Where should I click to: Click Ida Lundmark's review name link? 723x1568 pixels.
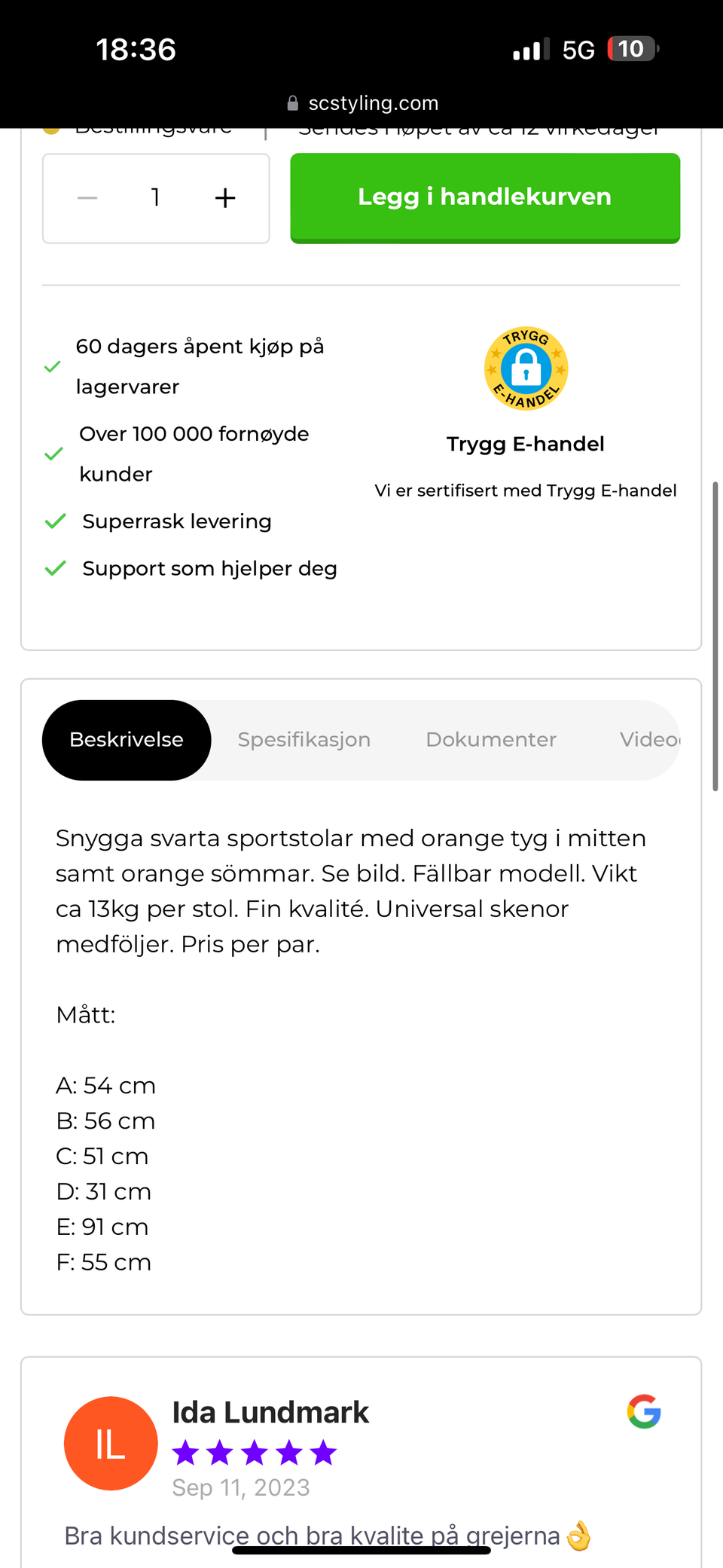[270, 1412]
